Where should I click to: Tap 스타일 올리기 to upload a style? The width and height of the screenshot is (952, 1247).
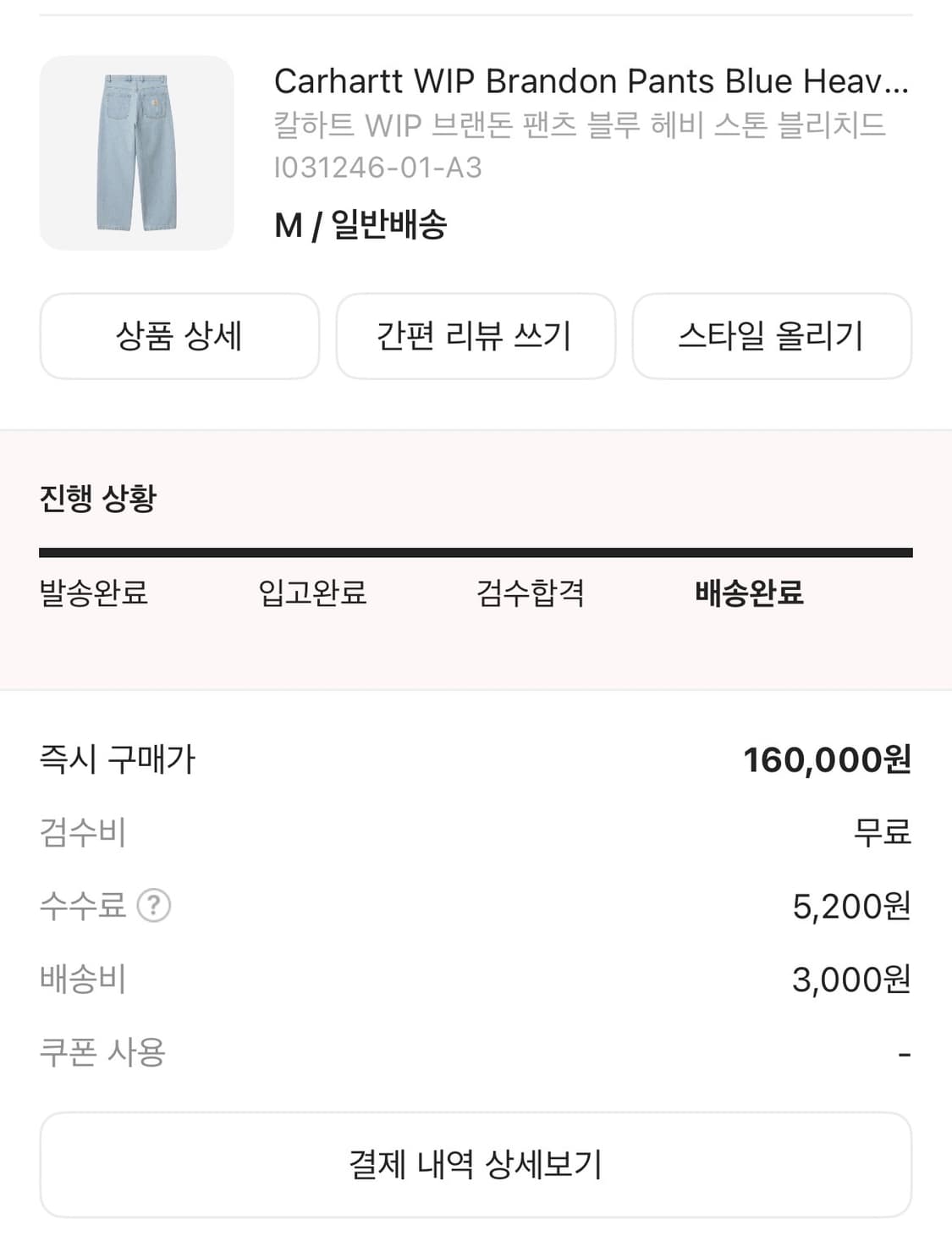(772, 335)
